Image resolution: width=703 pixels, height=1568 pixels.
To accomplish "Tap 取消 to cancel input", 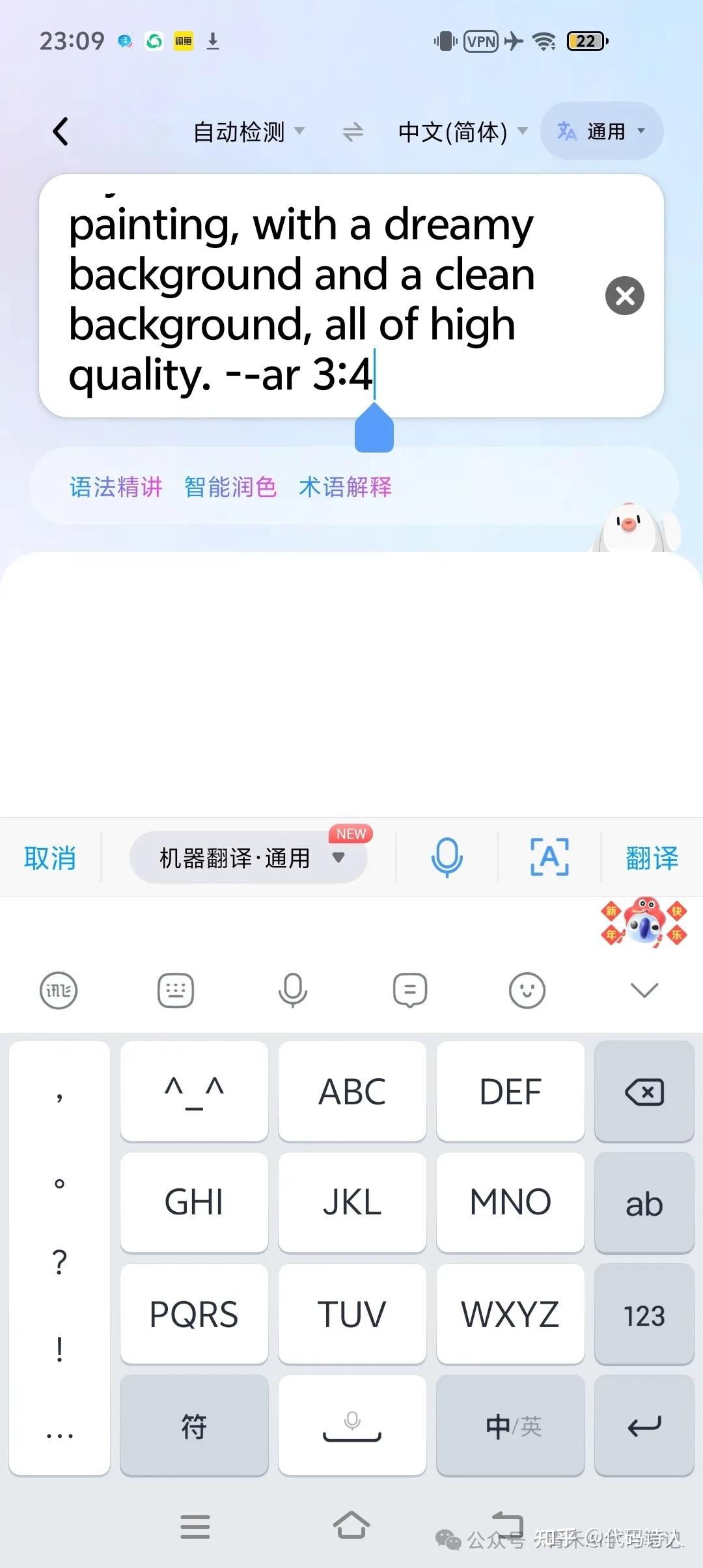I will pyautogui.click(x=49, y=858).
